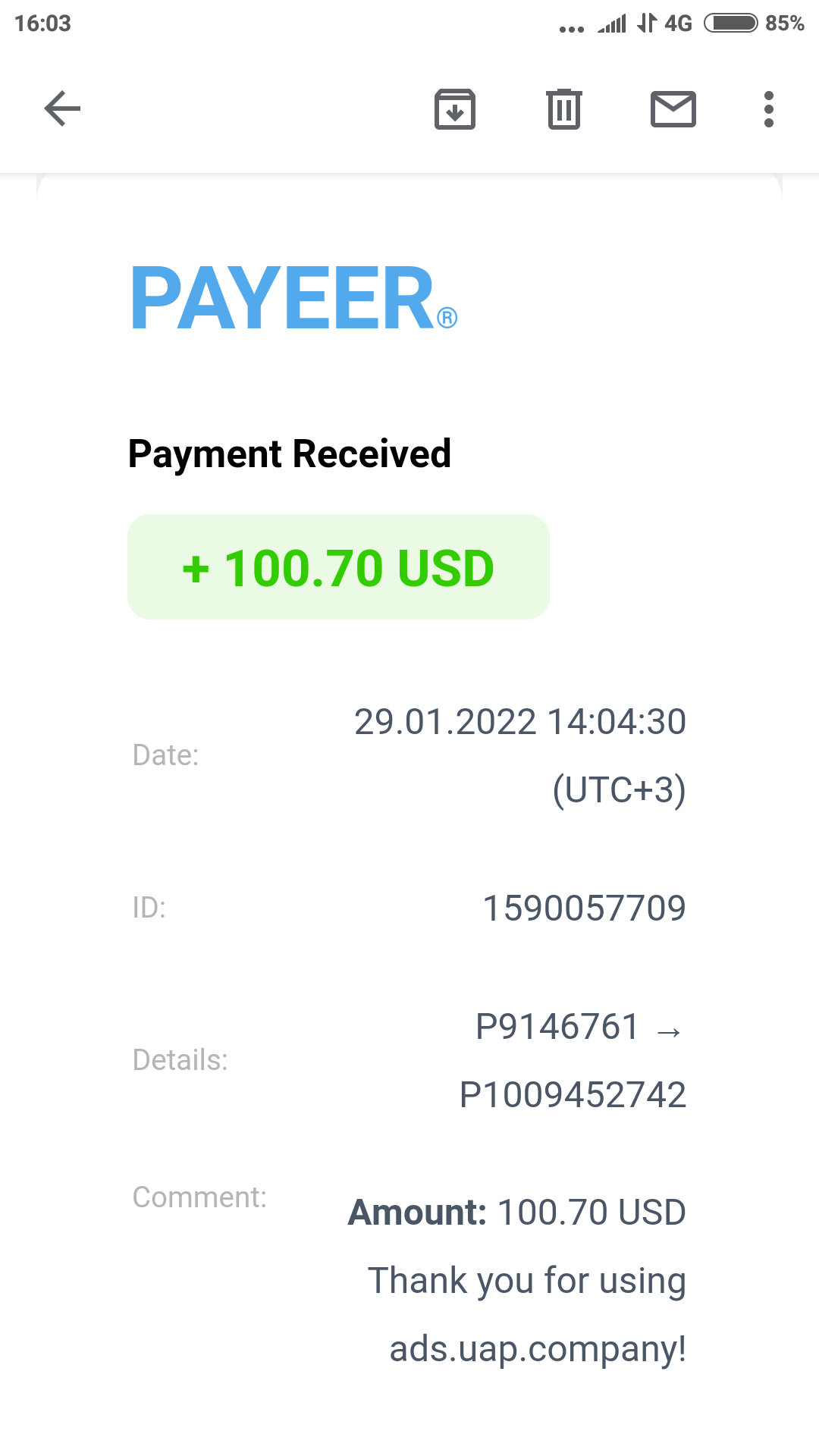Image resolution: width=819 pixels, height=1456 pixels.
Task: Go back with the arrow icon
Action: (x=62, y=108)
